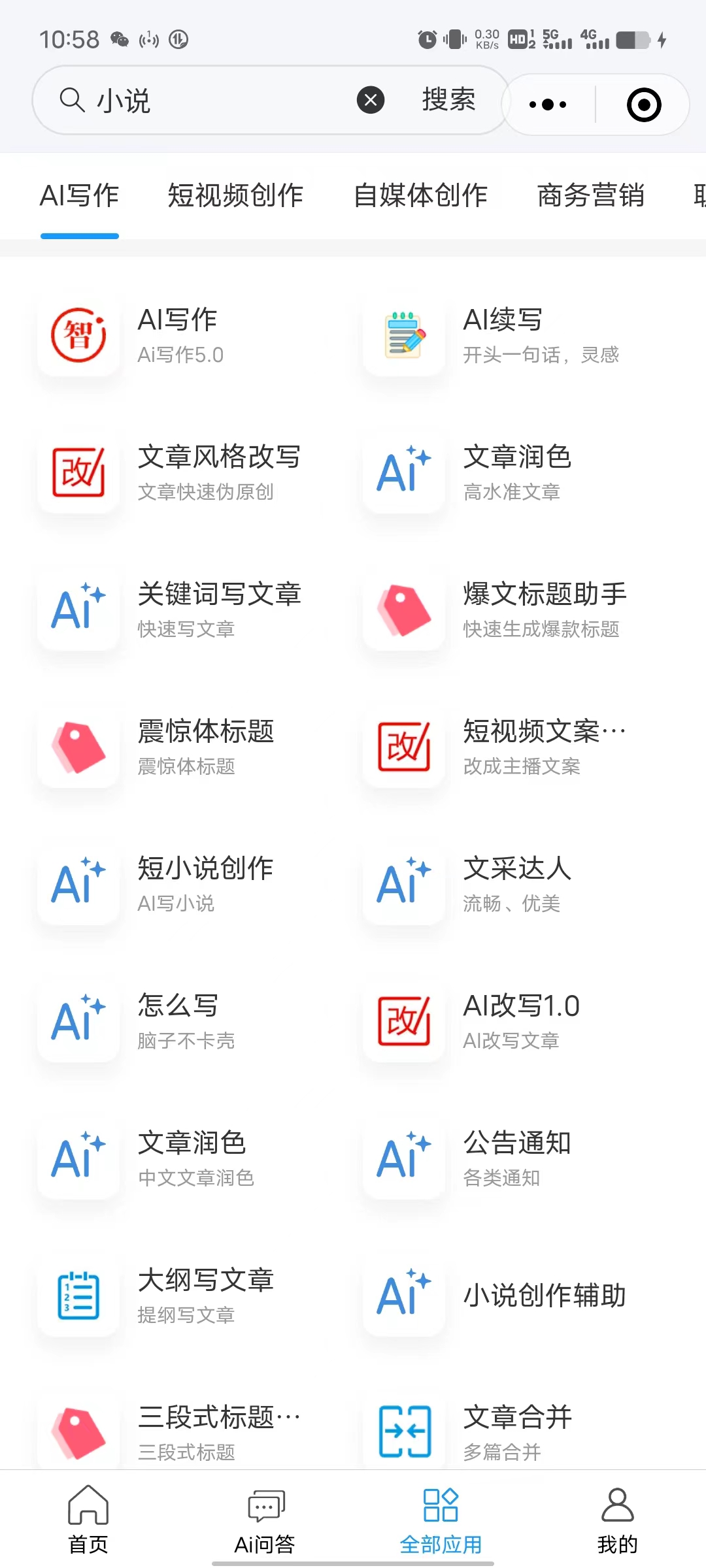Select the 商务营销 tab

coord(591,195)
